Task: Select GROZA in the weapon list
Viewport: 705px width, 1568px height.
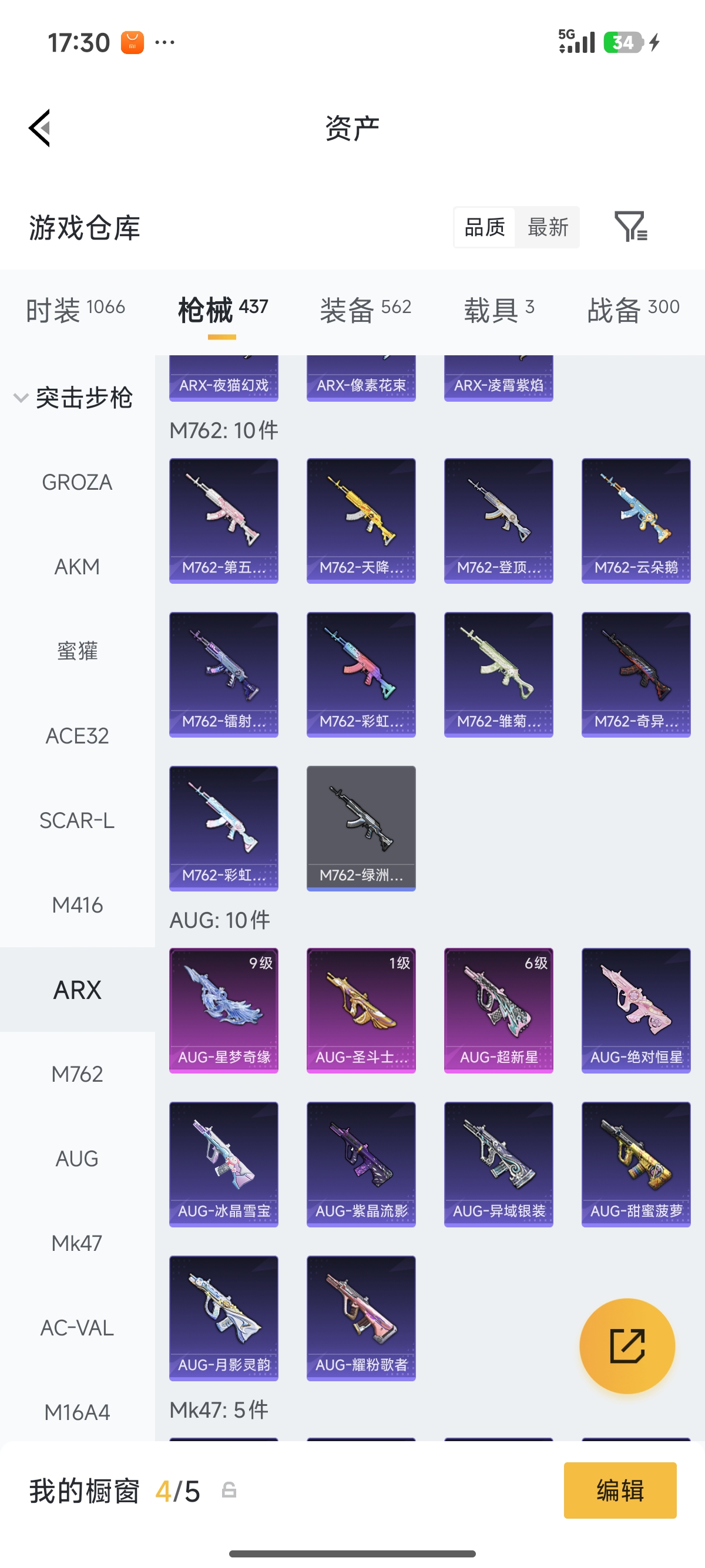Action: pos(78,482)
